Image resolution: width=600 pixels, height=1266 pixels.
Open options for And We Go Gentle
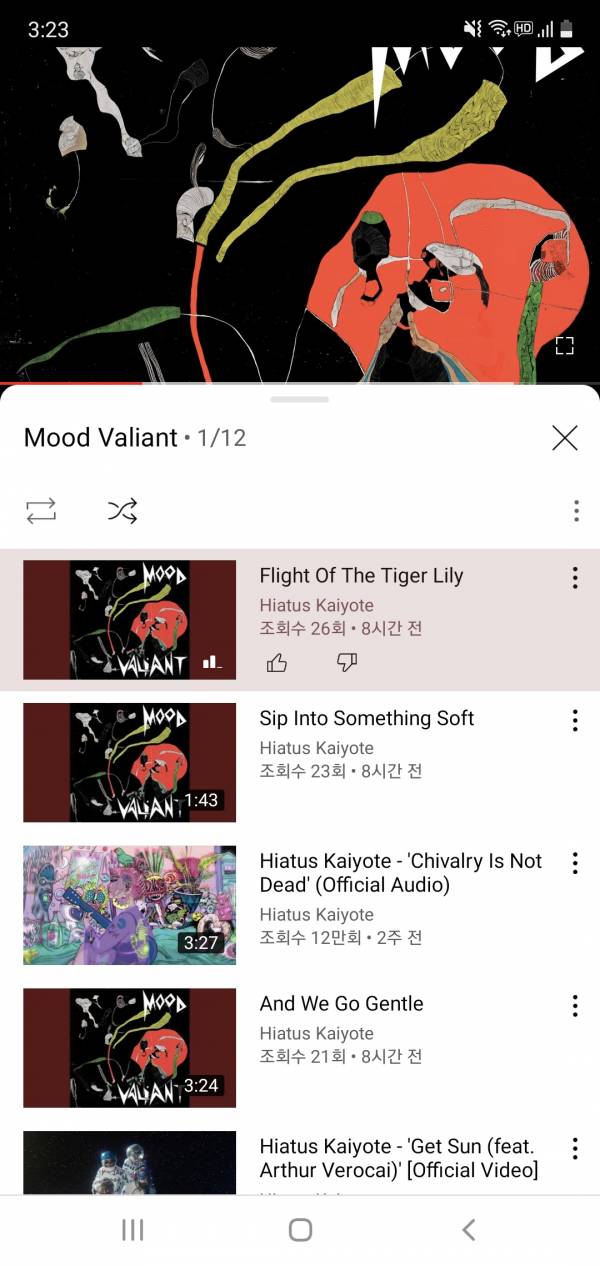click(575, 1006)
